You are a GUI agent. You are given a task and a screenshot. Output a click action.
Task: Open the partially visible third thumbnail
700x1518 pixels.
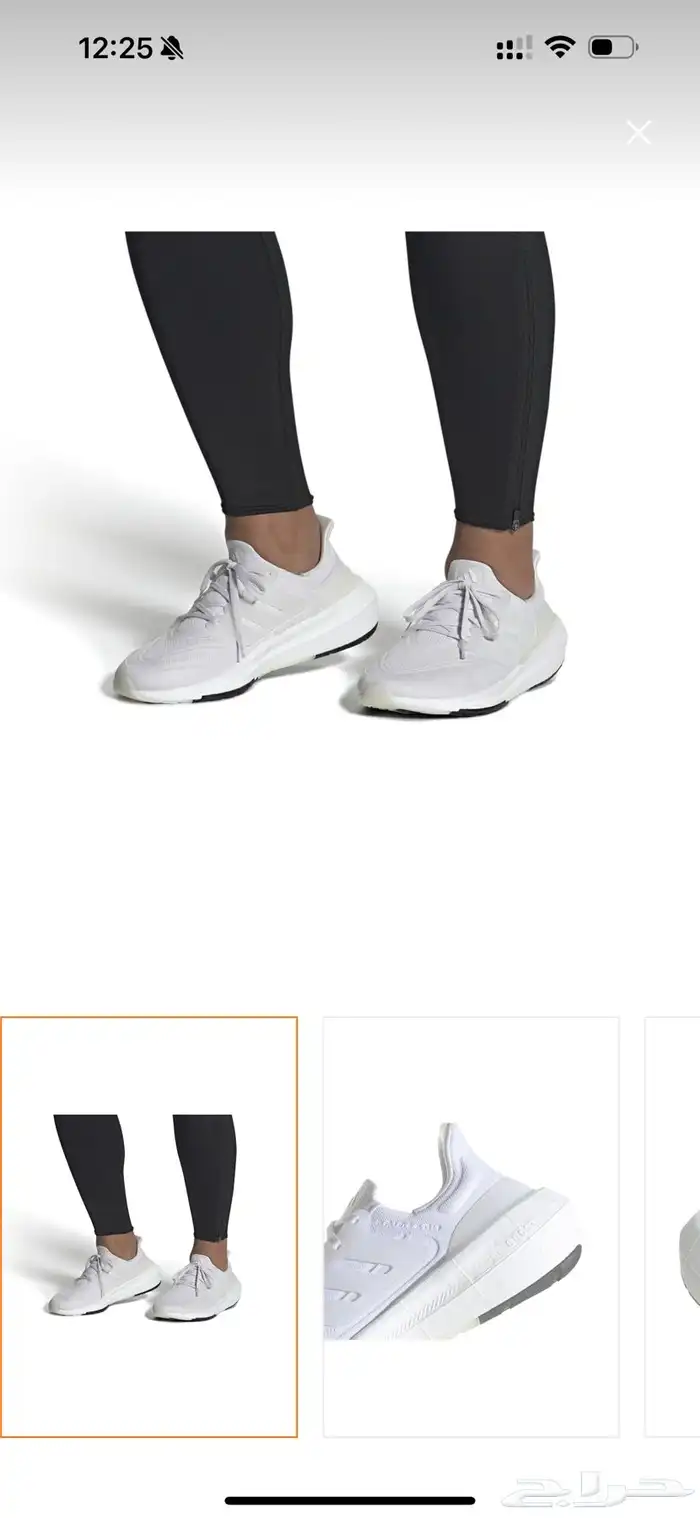pyautogui.click(x=675, y=1226)
